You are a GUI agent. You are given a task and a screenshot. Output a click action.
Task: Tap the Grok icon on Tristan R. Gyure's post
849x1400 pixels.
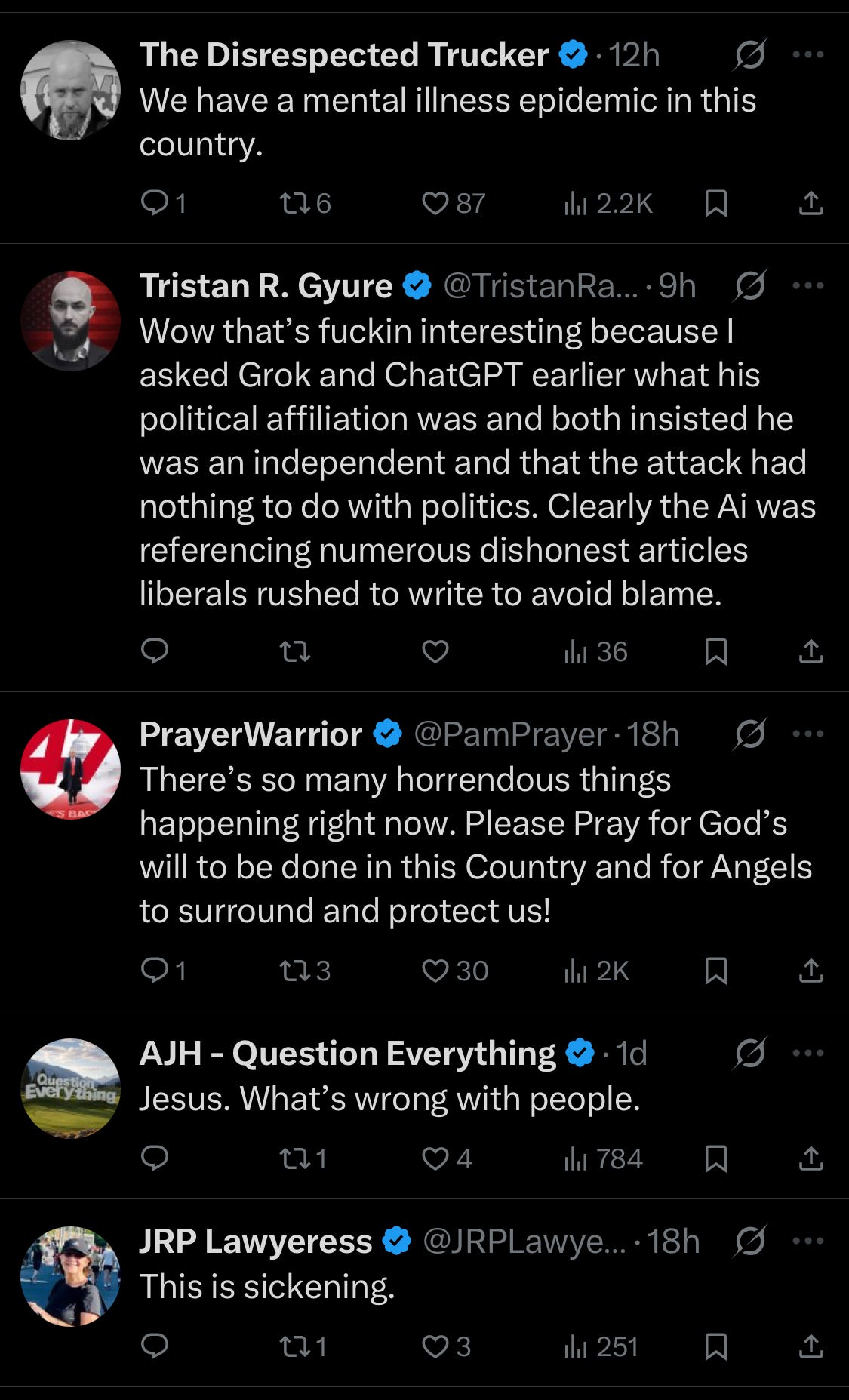tap(749, 285)
